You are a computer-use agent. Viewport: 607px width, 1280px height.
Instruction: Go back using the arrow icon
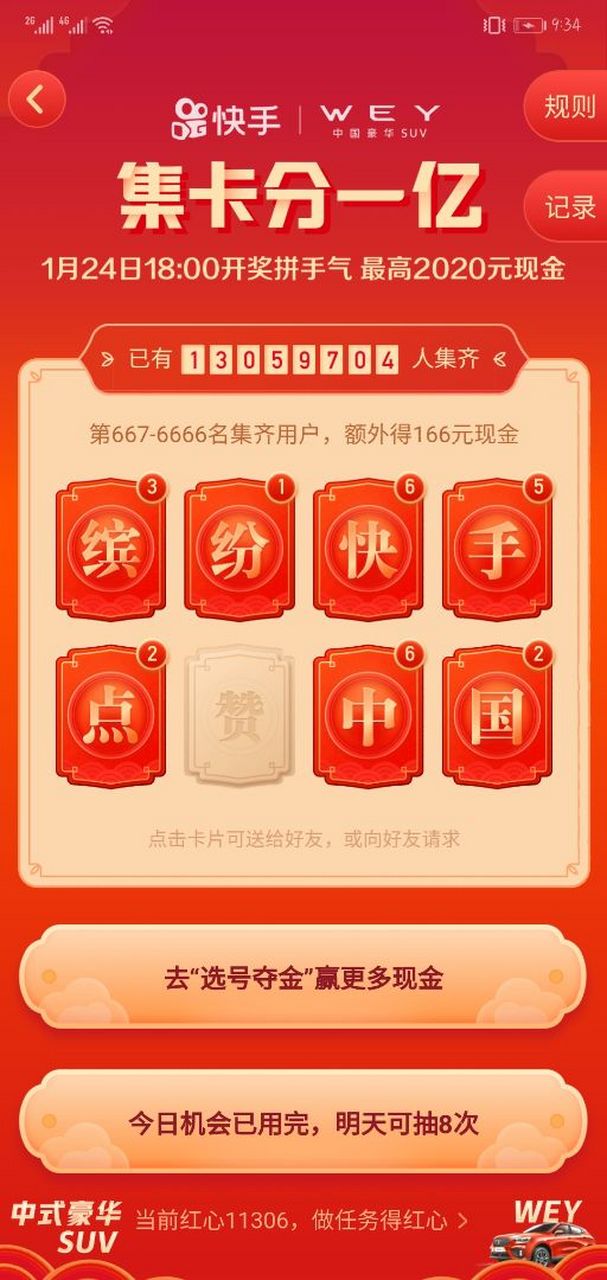click(36, 100)
